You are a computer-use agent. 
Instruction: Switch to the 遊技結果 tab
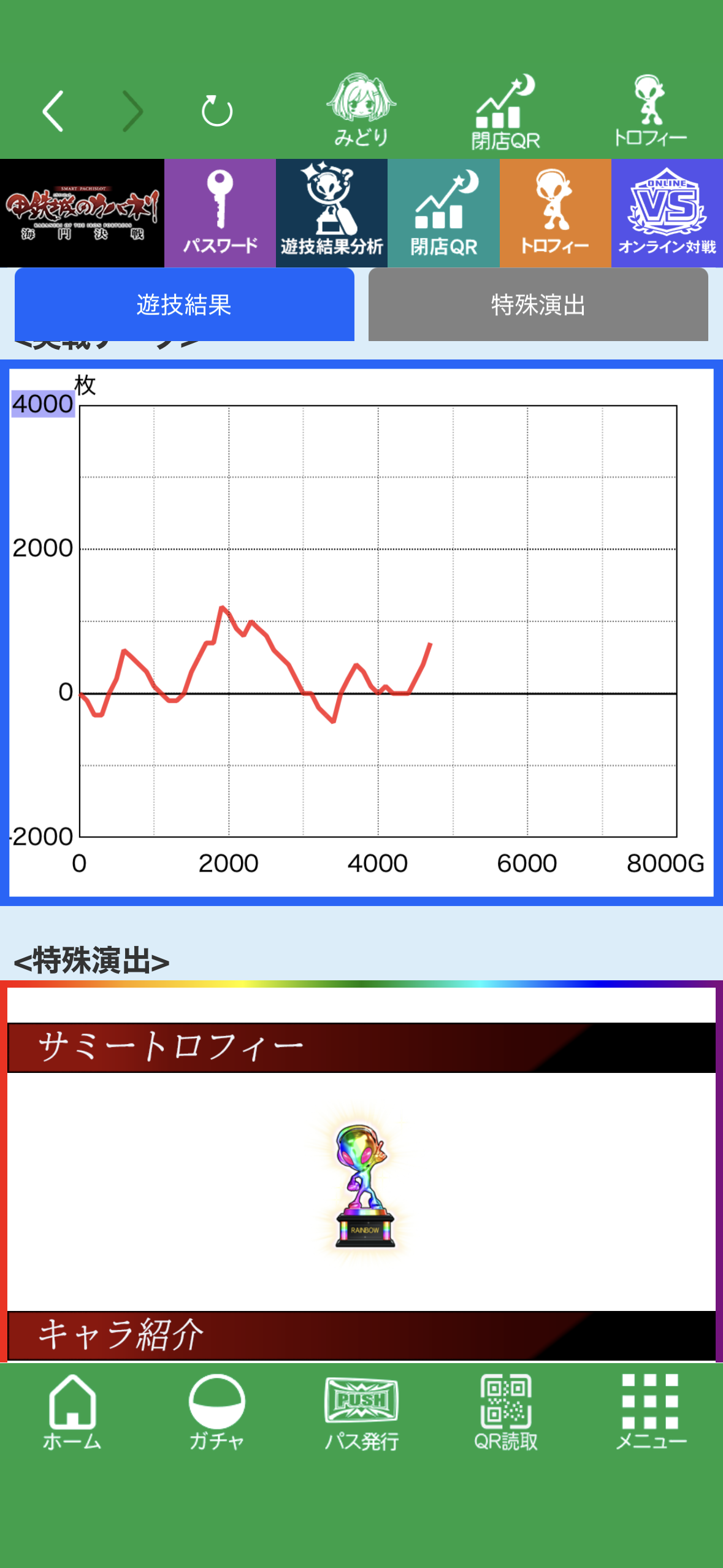coord(185,304)
